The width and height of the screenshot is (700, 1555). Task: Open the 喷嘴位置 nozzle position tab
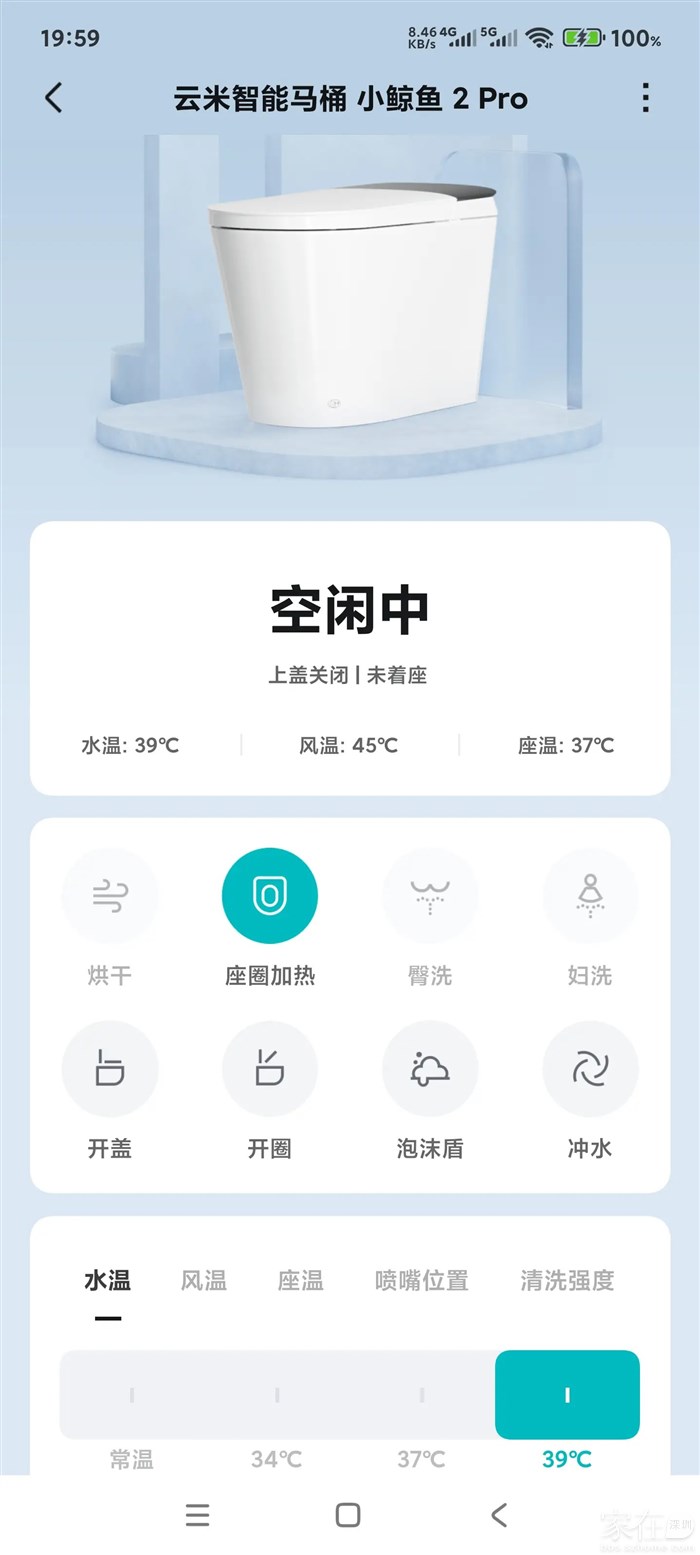tap(421, 1280)
